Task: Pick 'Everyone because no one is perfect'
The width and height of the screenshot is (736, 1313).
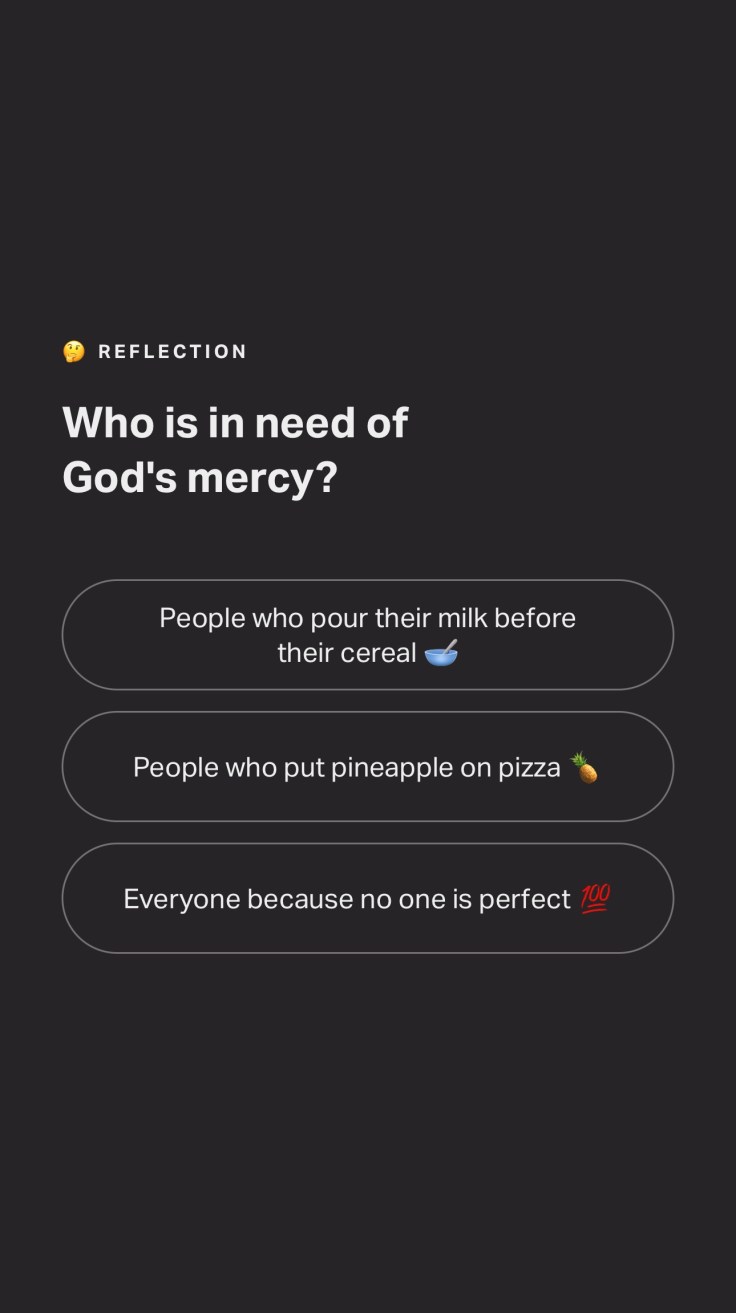Action: click(367, 899)
